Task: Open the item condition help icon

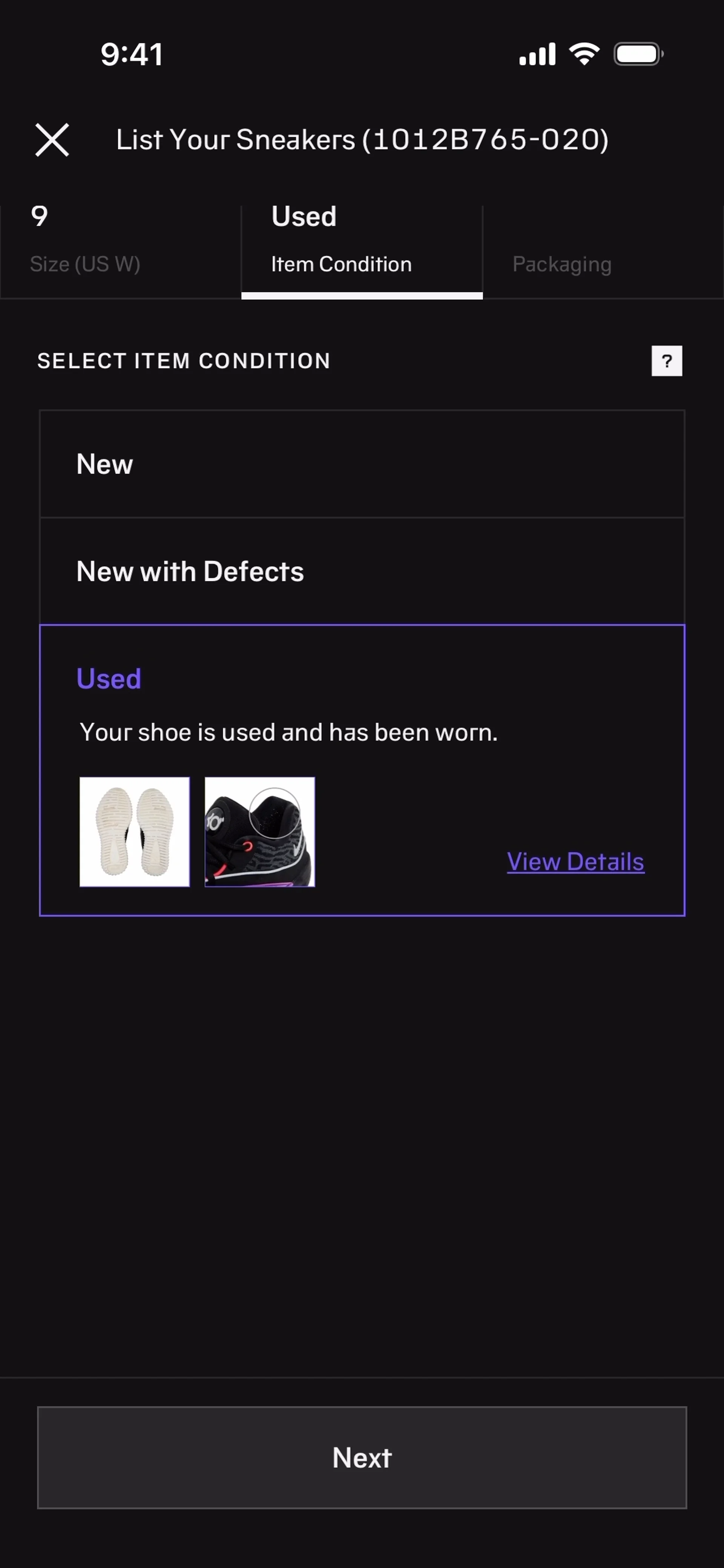Action: [666, 361]
